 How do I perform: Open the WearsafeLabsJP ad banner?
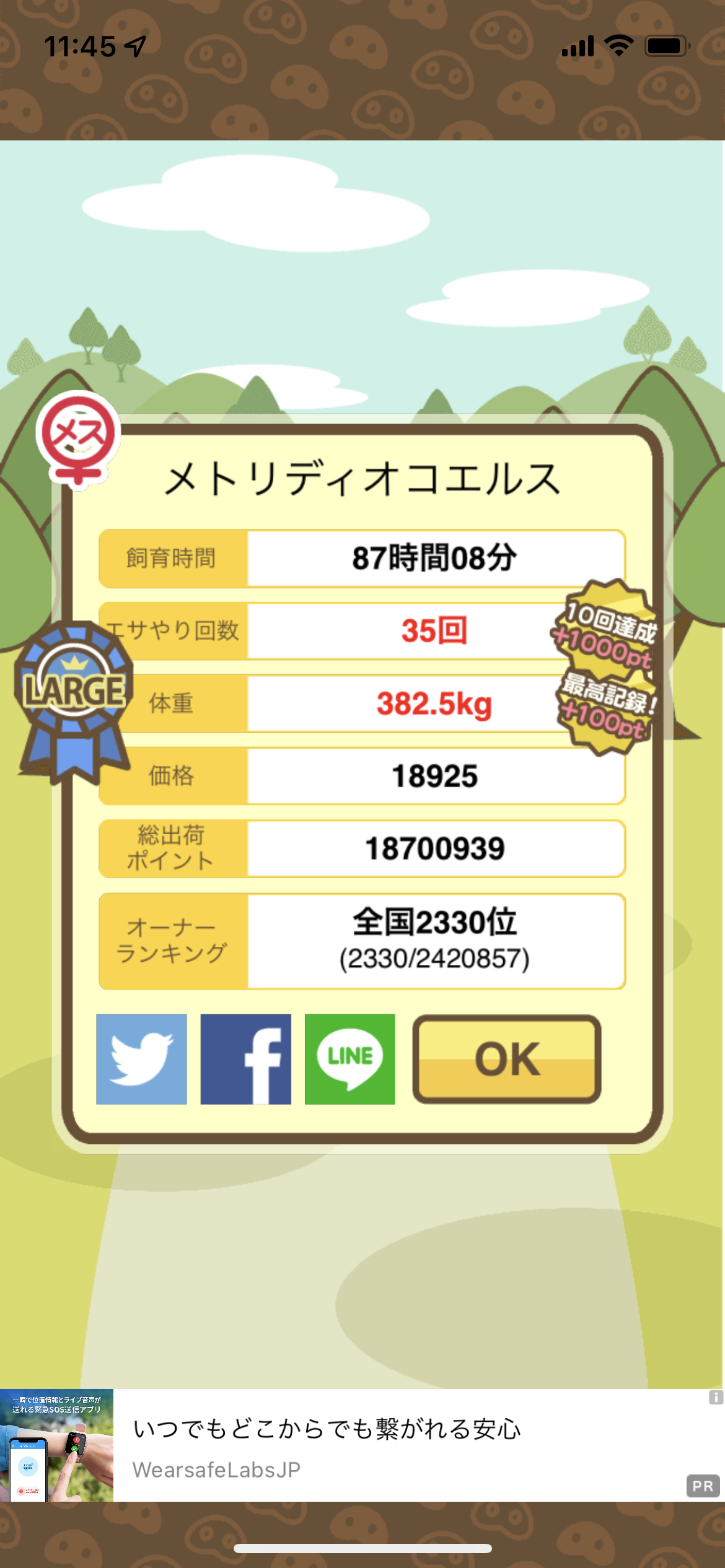click(362, 1445)
